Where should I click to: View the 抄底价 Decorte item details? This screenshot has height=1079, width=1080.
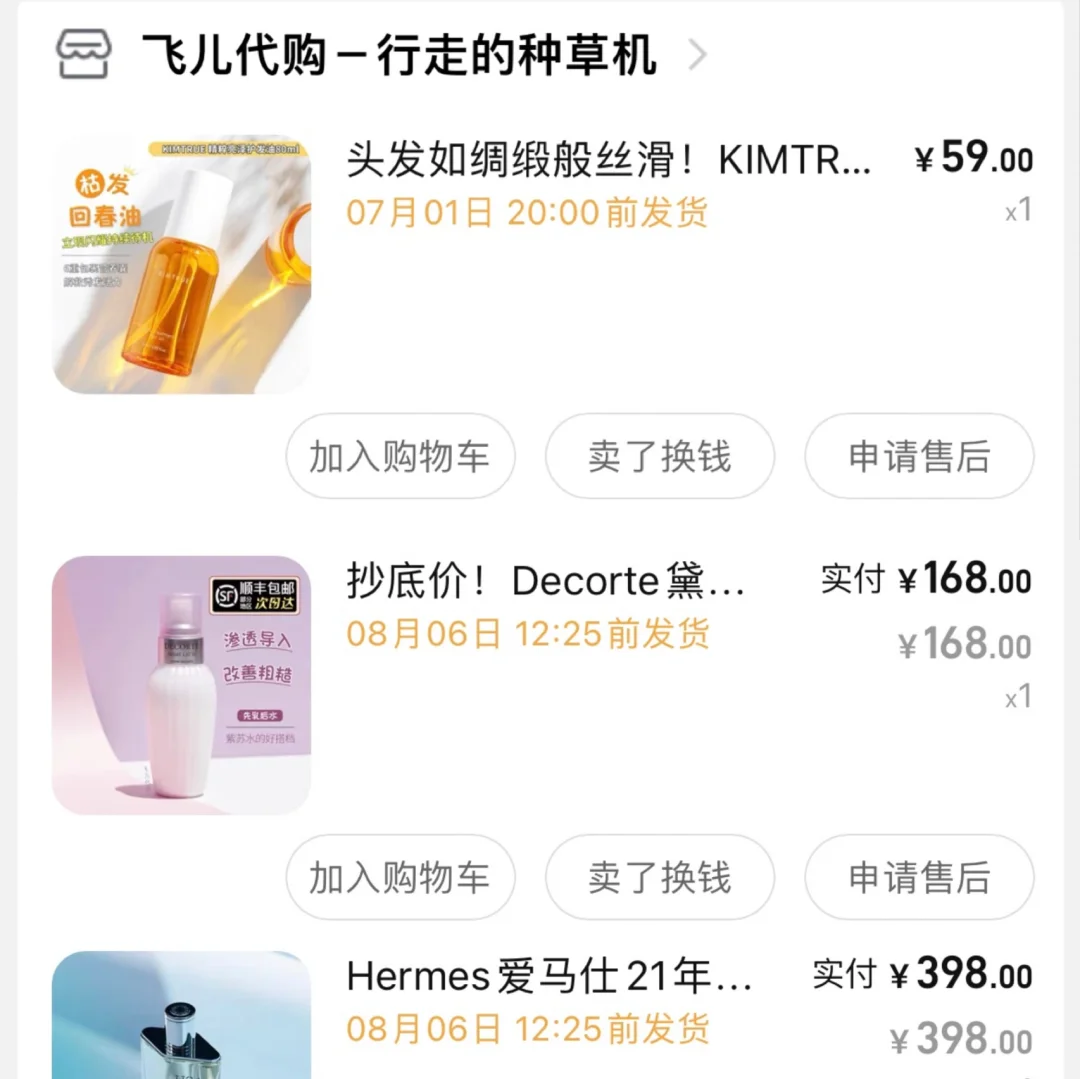(x=546, y=581)
